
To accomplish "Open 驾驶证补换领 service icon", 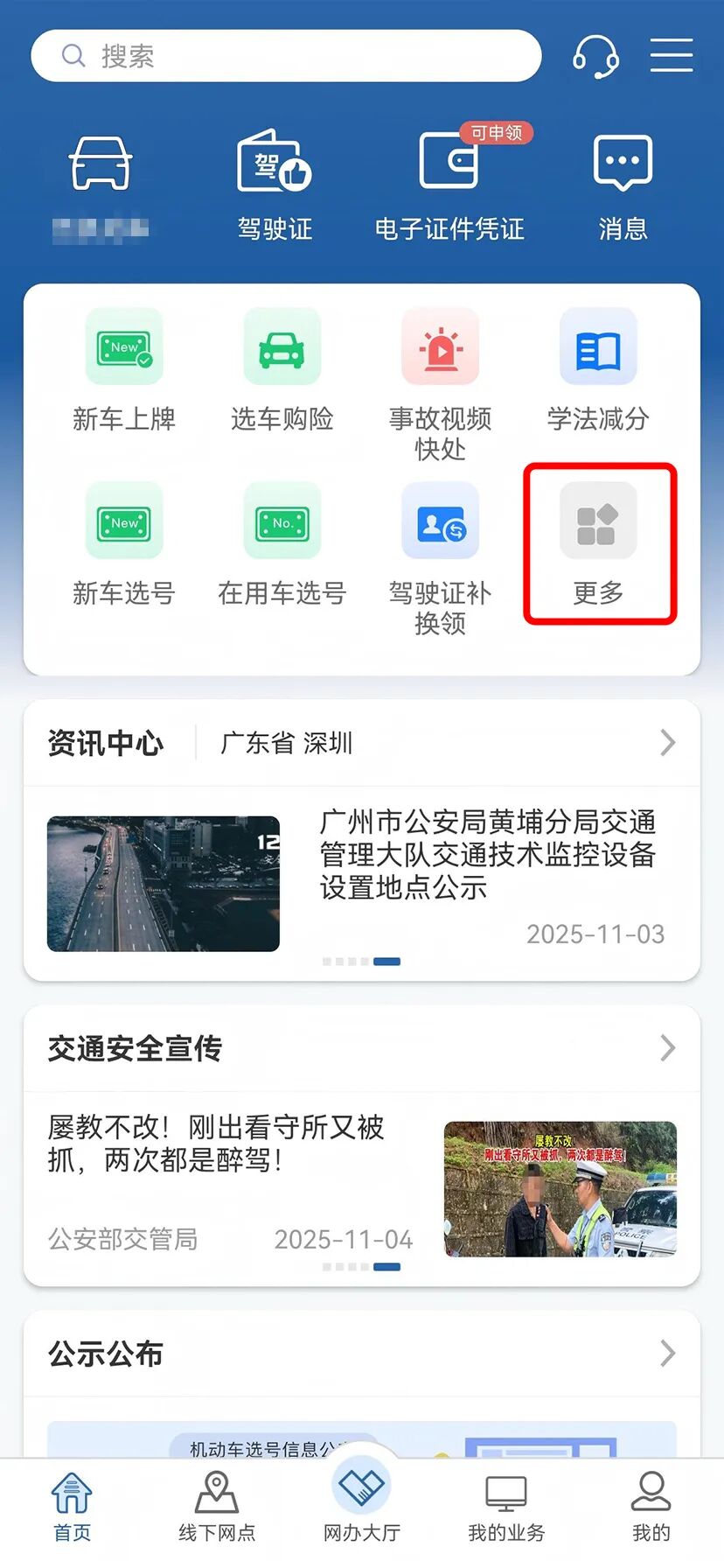I will pyautogui.click(x=440, y=521).
